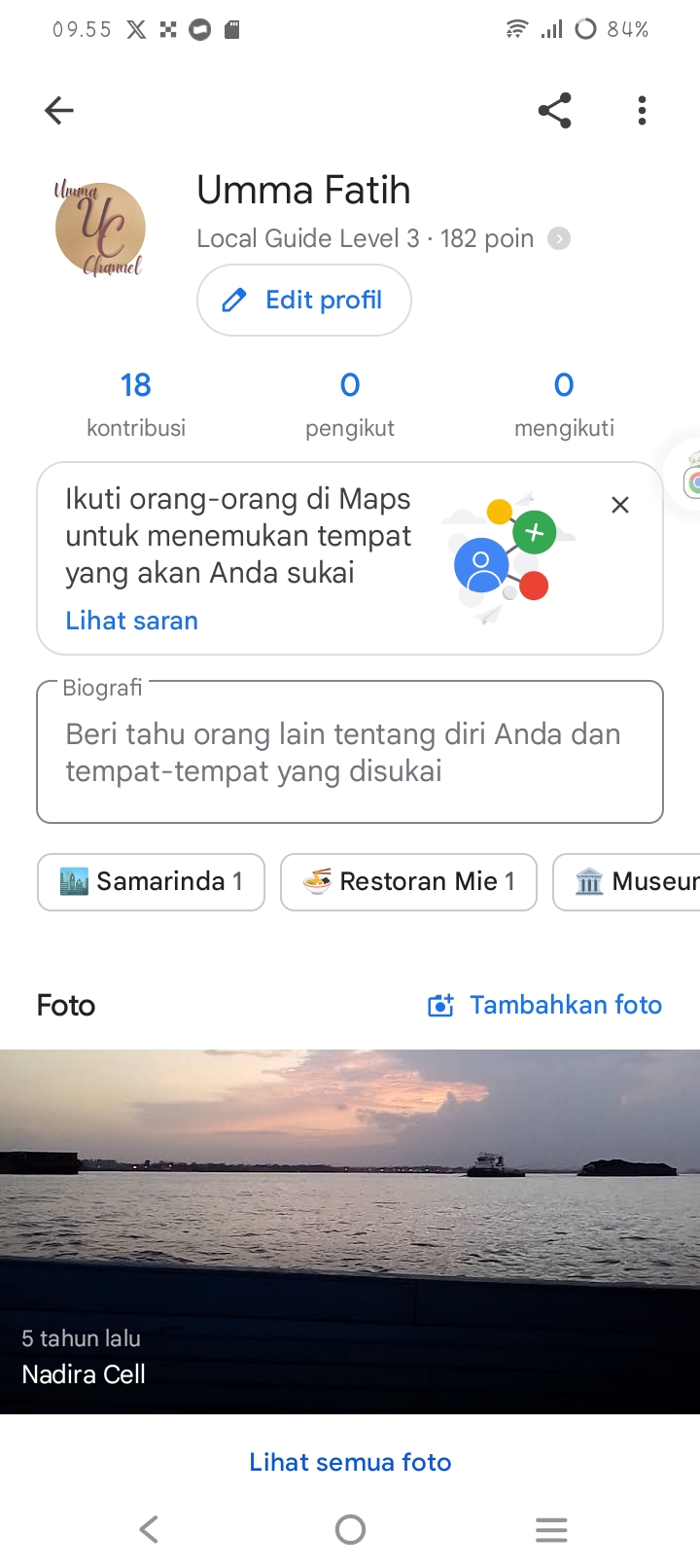The height and width of the screenshot is (1568, 700).
Task: Tap Edit profil button
Action: (304, 300)
